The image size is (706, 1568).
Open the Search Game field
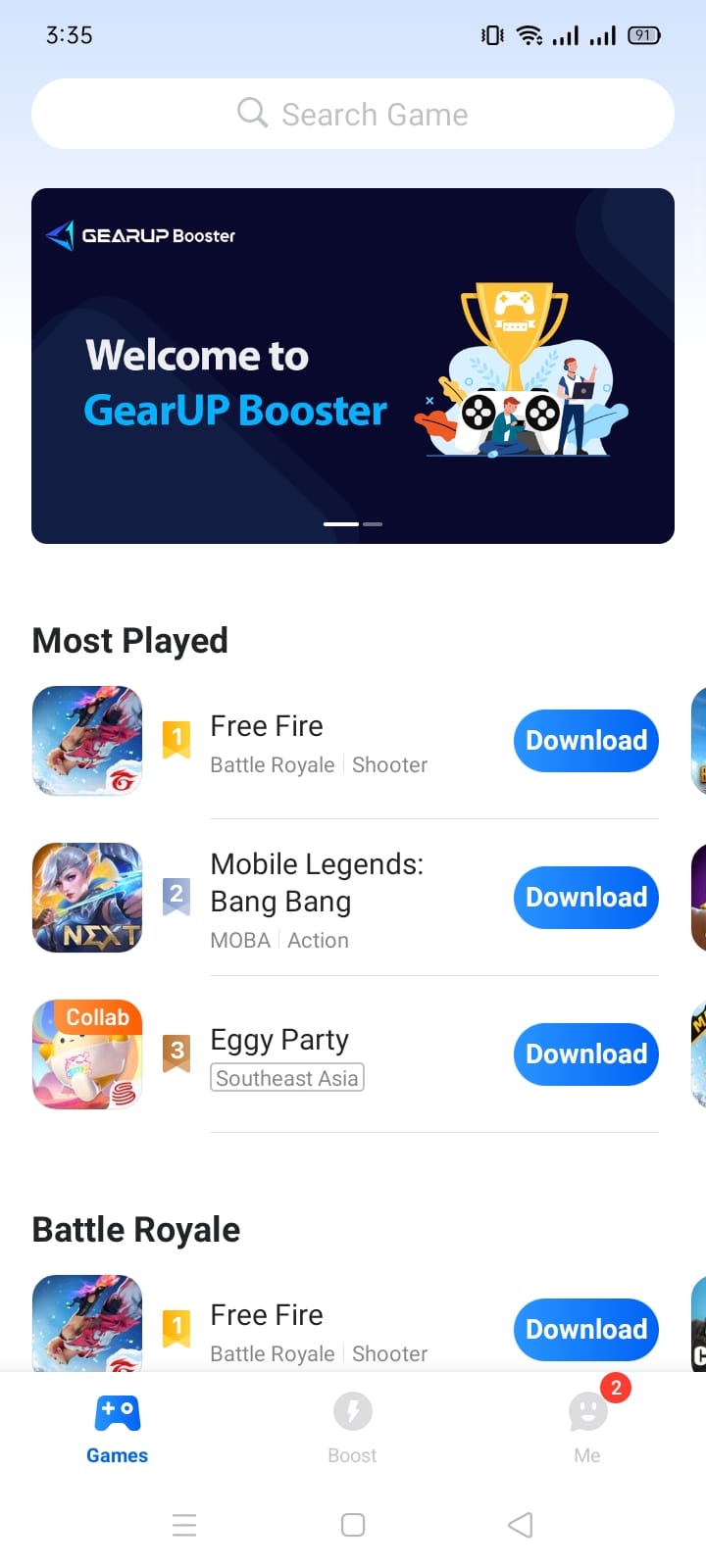[353, 114]
